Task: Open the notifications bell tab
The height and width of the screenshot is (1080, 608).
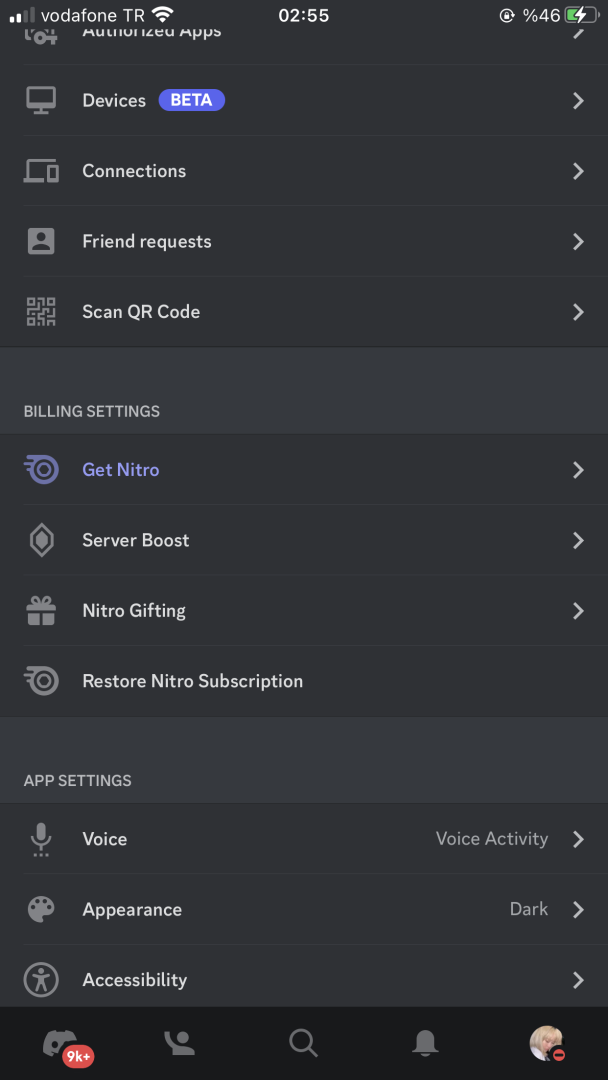Action: pyautogui.click(x=425, y=1044)
